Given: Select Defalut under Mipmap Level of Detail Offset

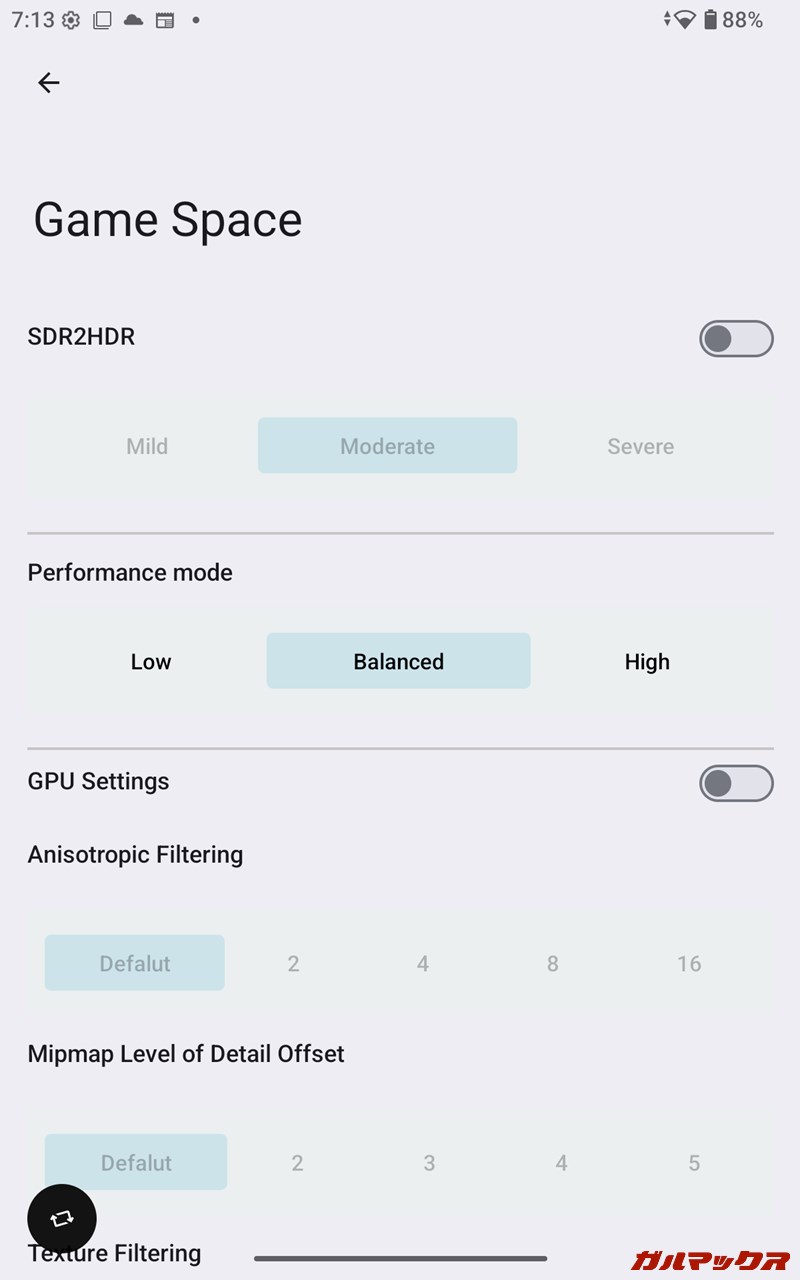Looking at the screenshot, I should pyautogui.click(x=136, y=1162).
